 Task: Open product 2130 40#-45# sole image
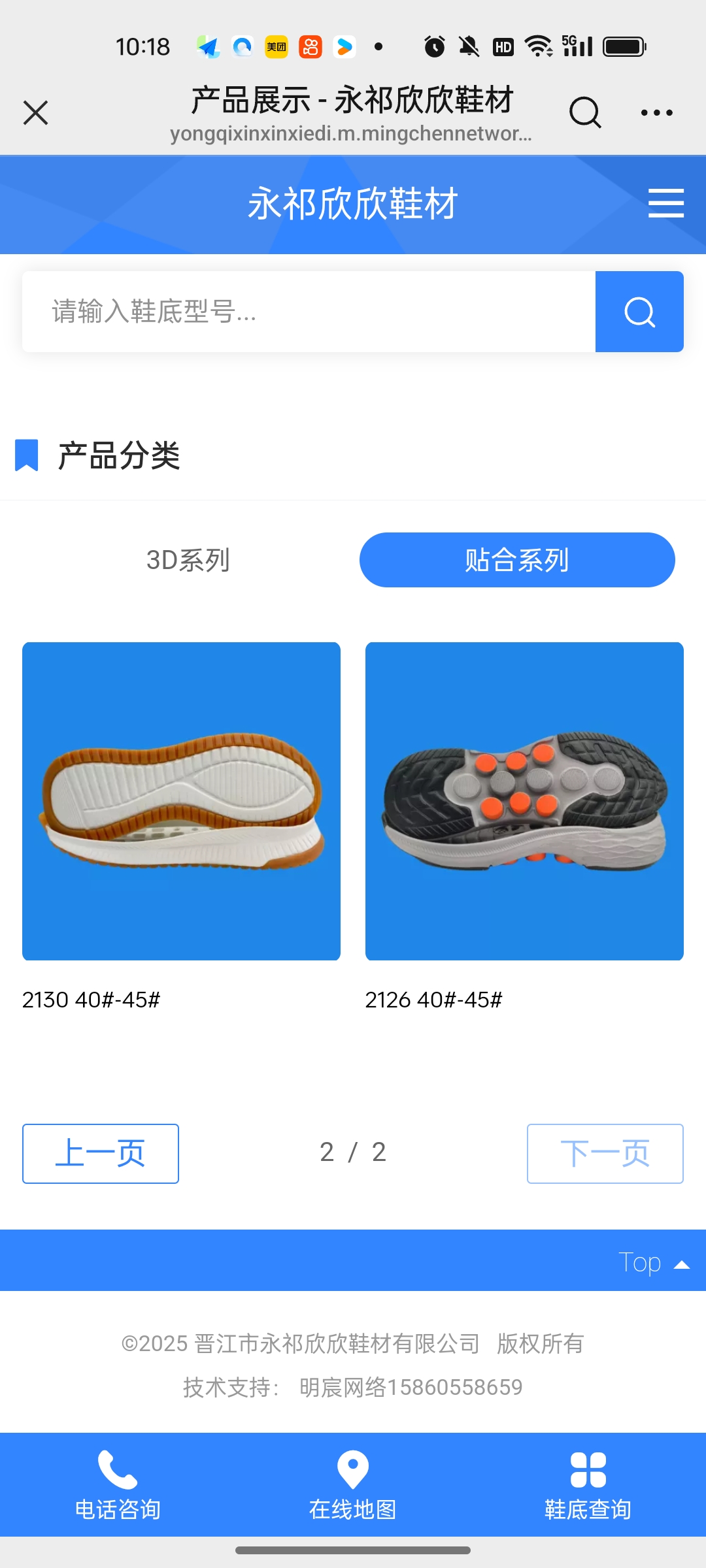click(x=181, y=801)
